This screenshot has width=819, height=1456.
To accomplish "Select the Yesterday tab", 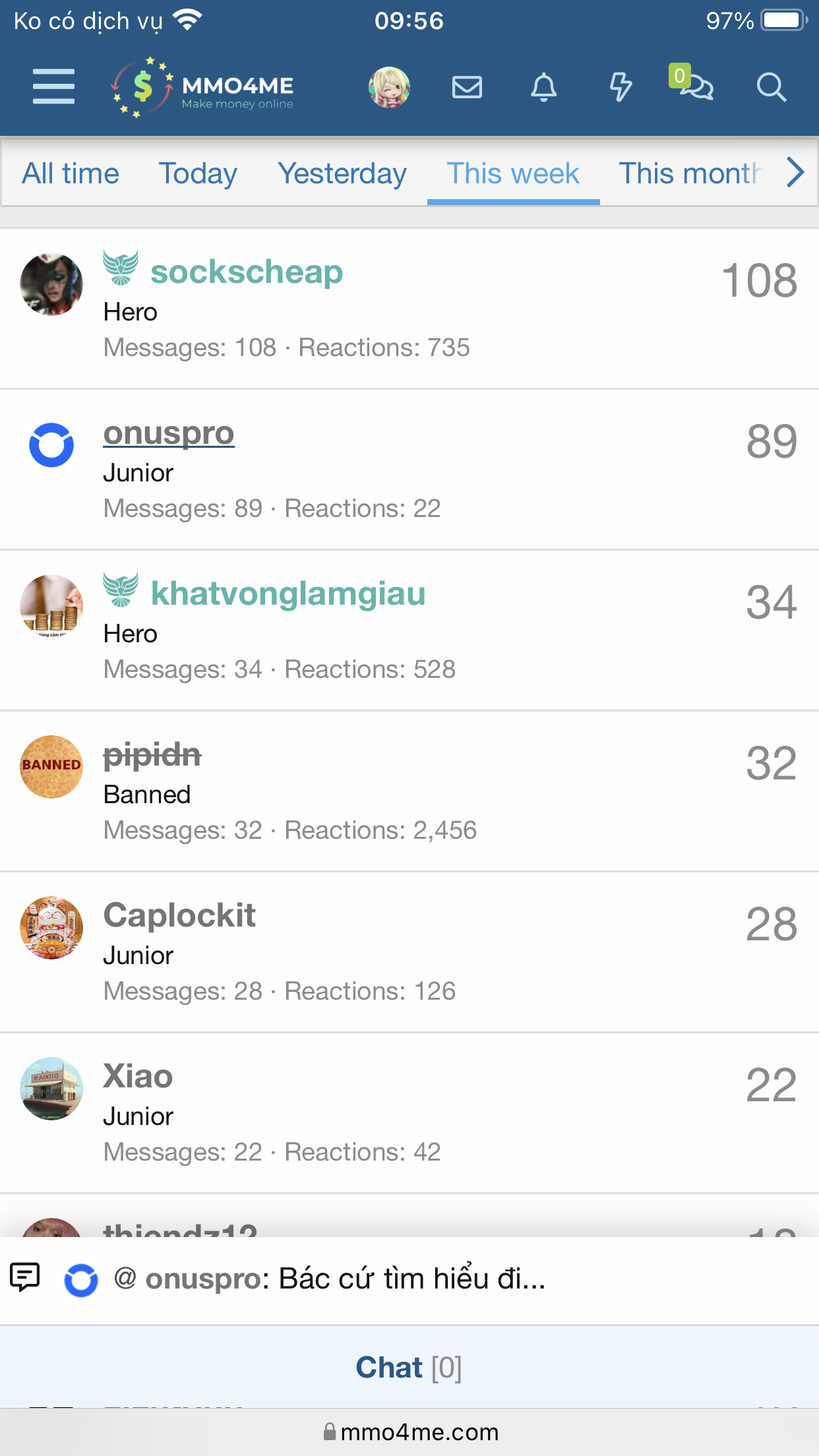I will (342, 173).
